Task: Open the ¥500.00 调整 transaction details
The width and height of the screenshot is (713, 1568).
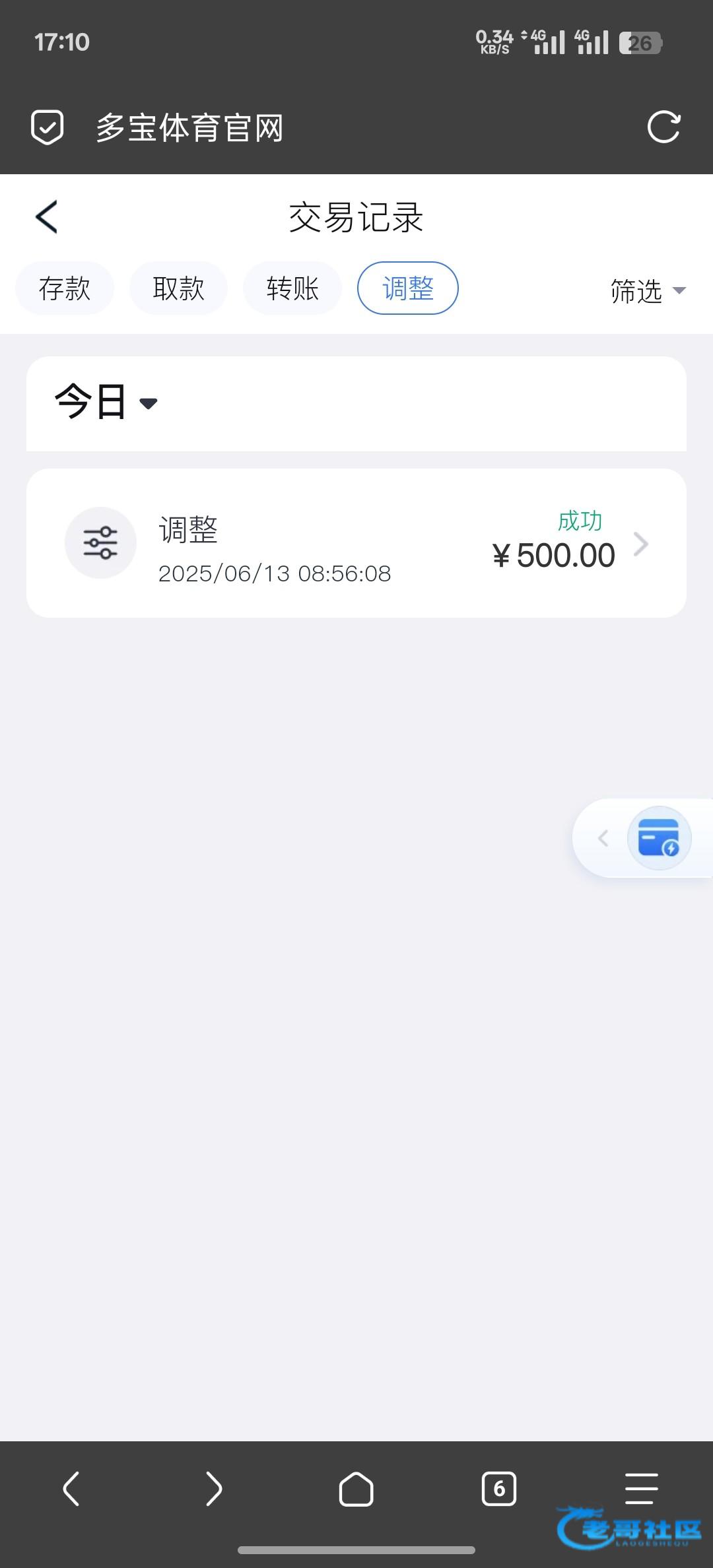Action: (356, 543)
